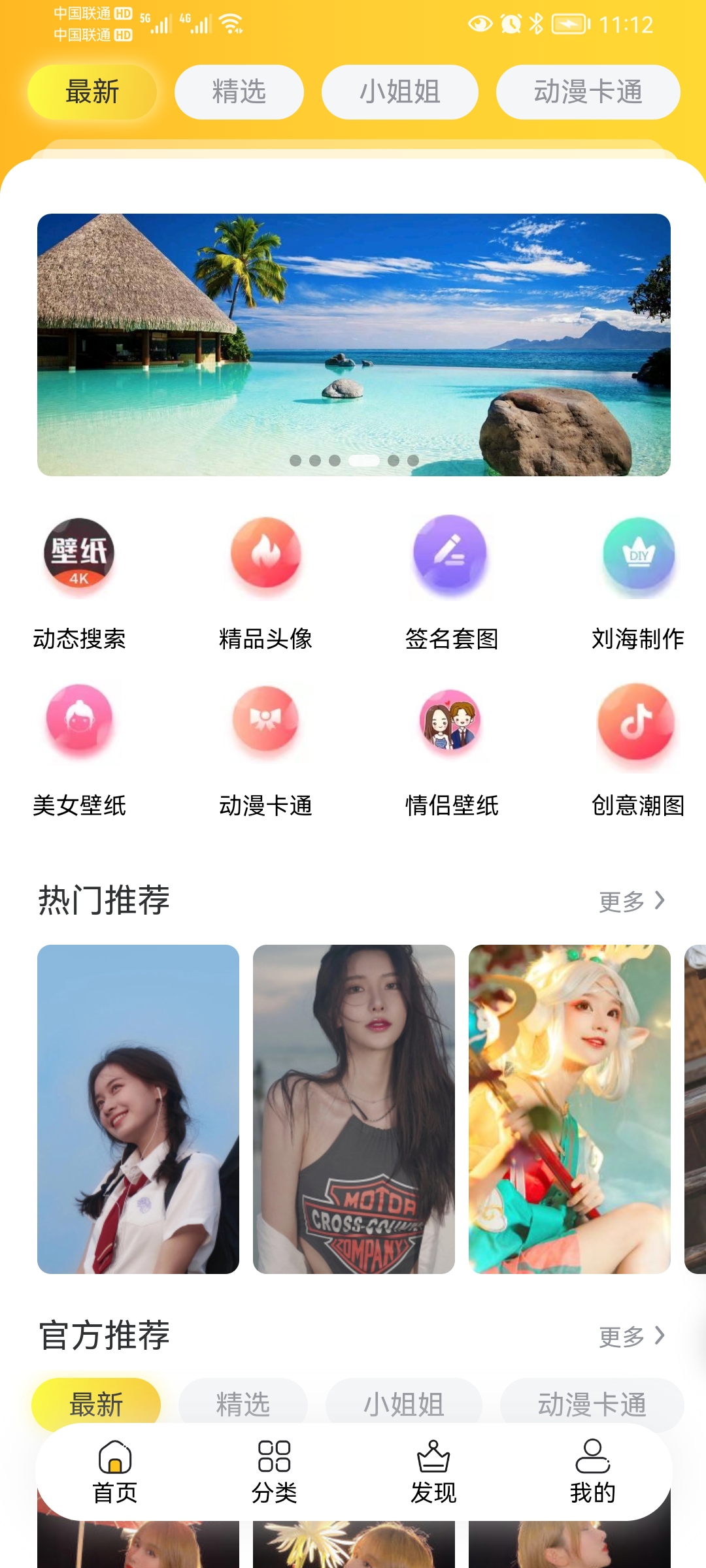Switch to the 我的 profile tab
The image size is (706, 1568).
tap(592, 1472)
